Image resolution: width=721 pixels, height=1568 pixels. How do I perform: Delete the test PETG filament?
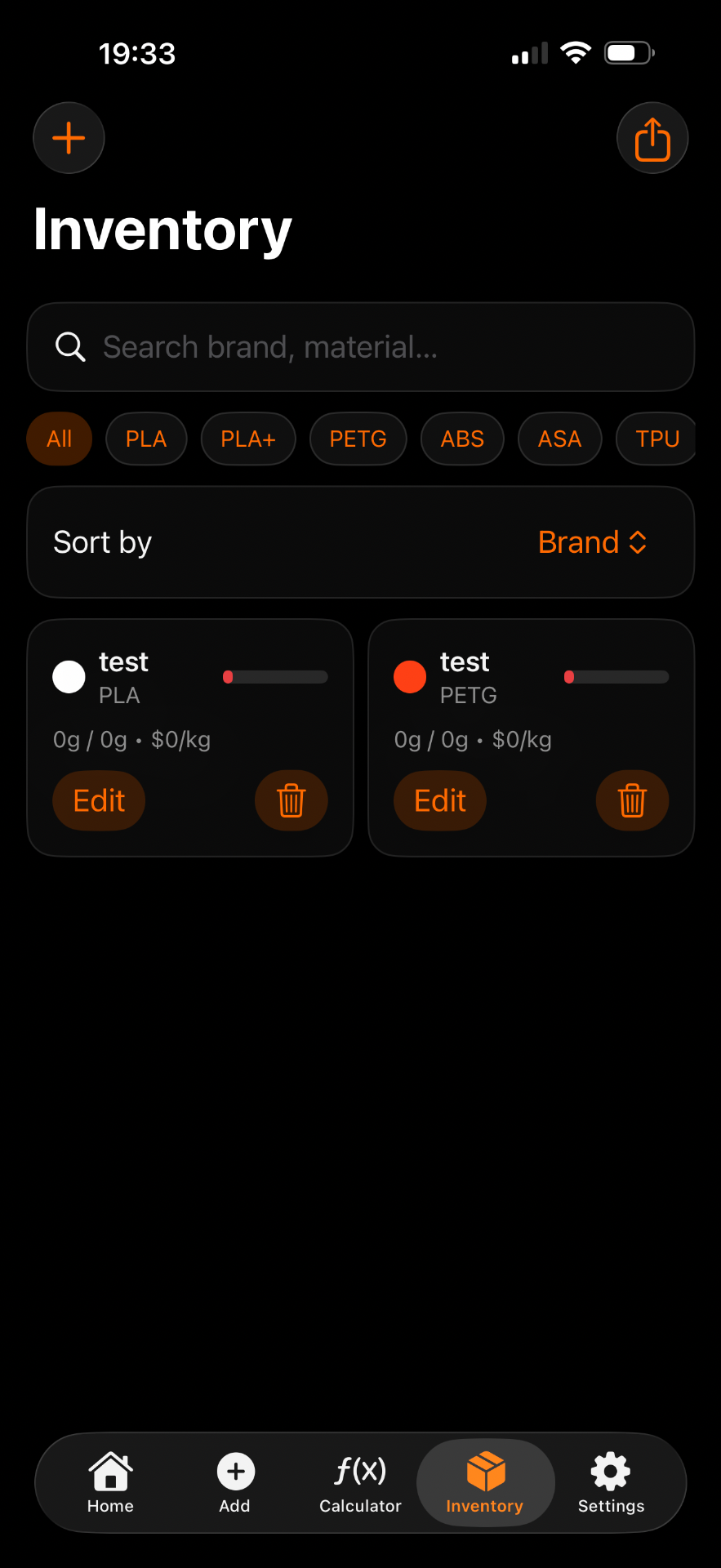point(632,800)
